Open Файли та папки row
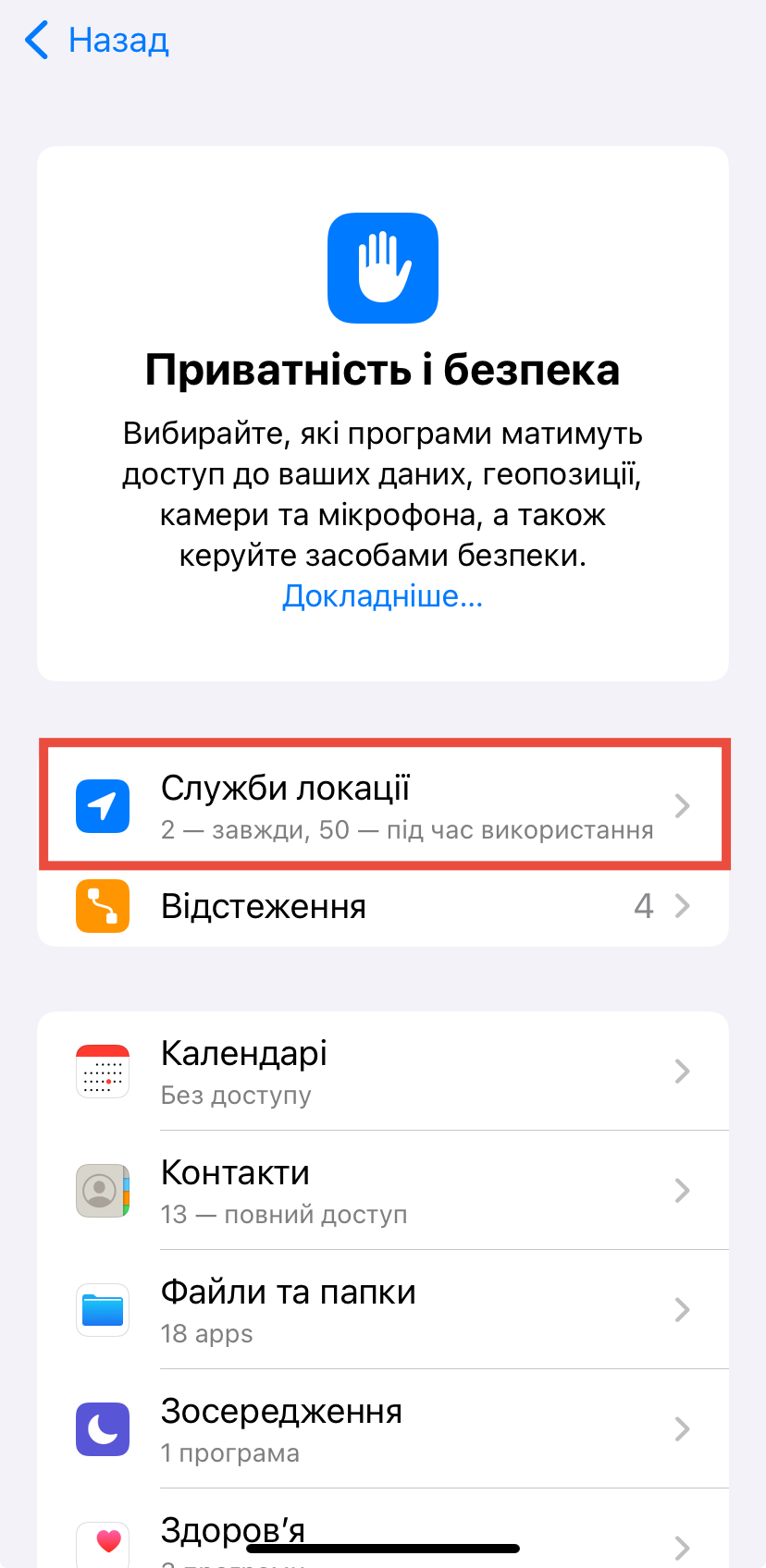The width and height of the screenshot is (766, 1568). coord(383,1310)
